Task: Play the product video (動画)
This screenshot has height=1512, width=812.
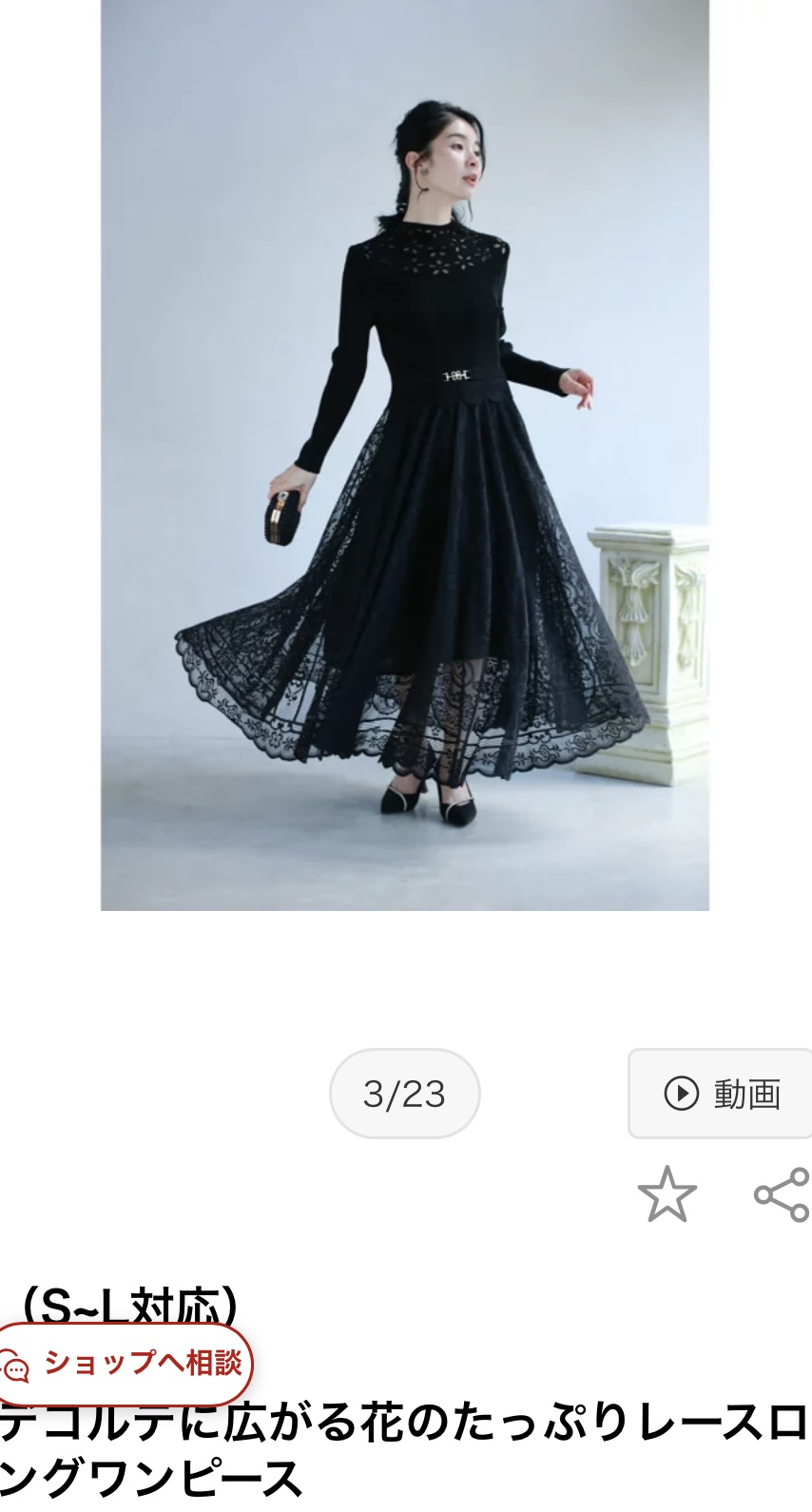Action: 721,1094
